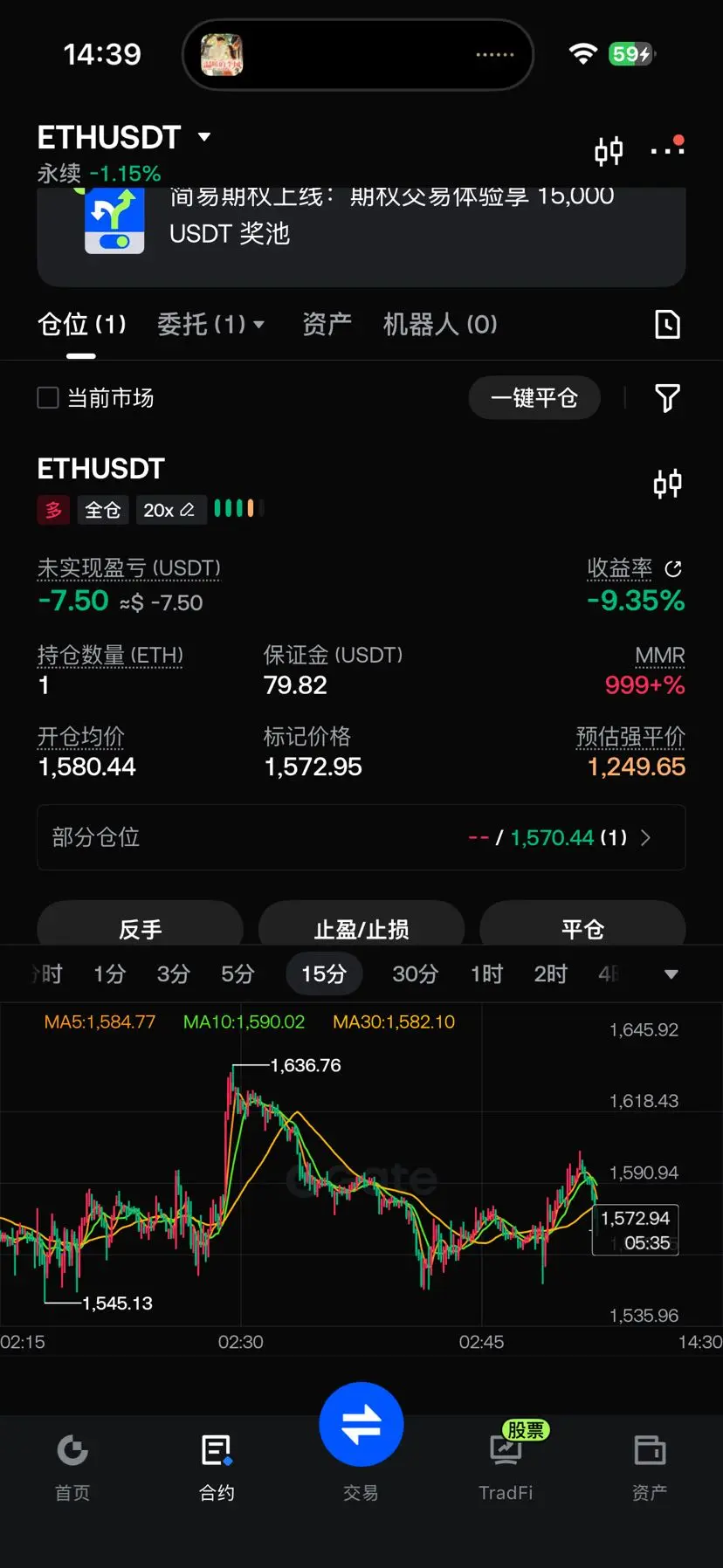The image size is (723, 1568).
Task: Tap the 一键平仓 close-all button
Action: [x=534, y=398]
